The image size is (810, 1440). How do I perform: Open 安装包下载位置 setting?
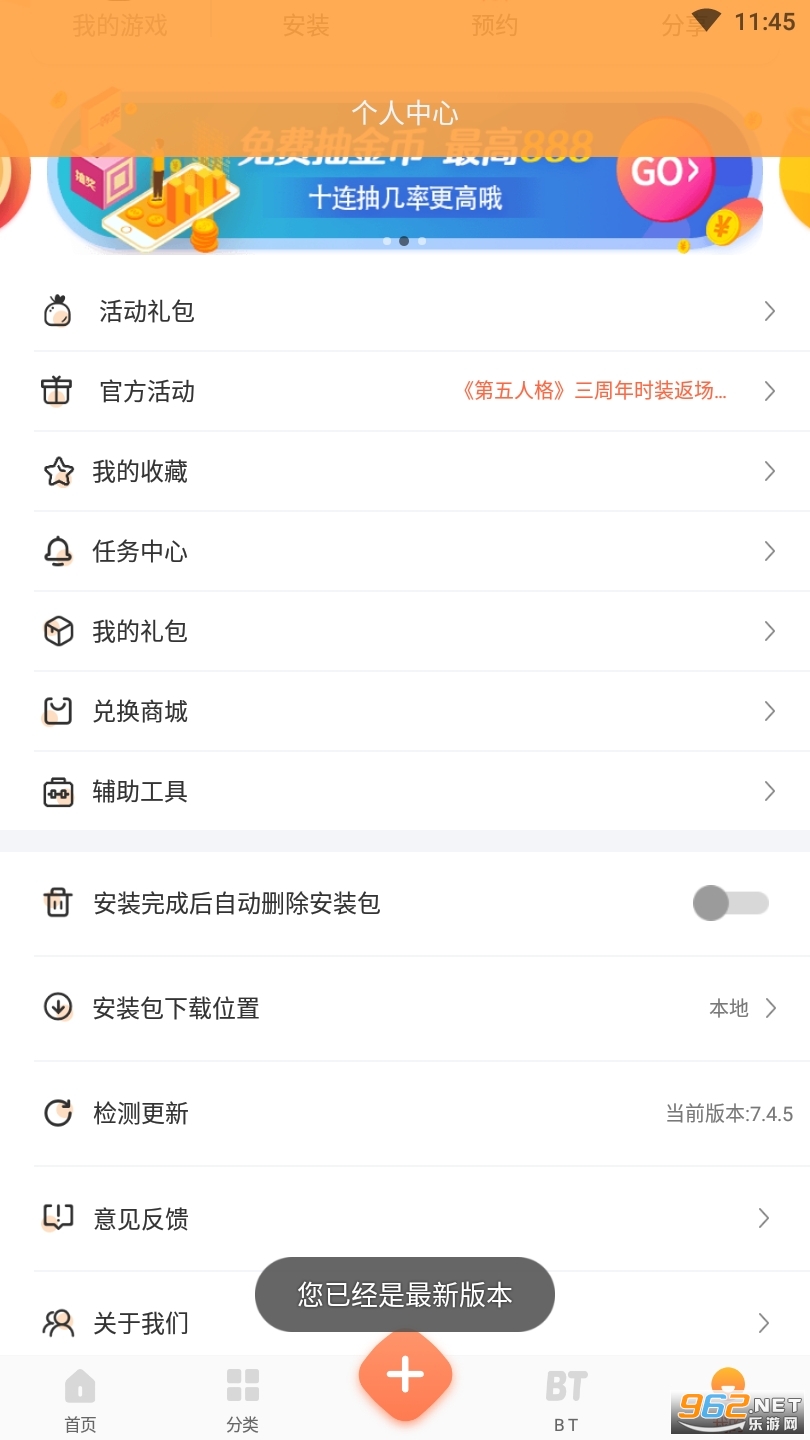pos(405,1008)
